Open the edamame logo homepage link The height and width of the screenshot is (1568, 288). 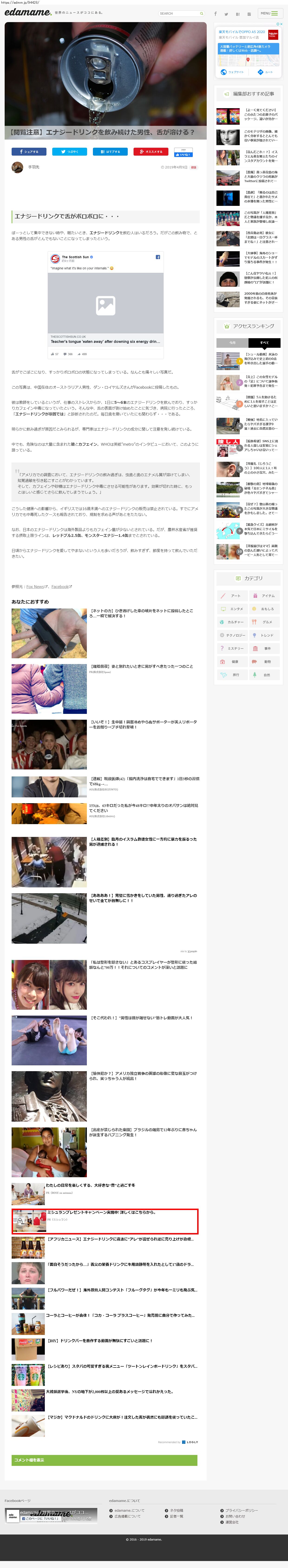[x=27, y=12]
